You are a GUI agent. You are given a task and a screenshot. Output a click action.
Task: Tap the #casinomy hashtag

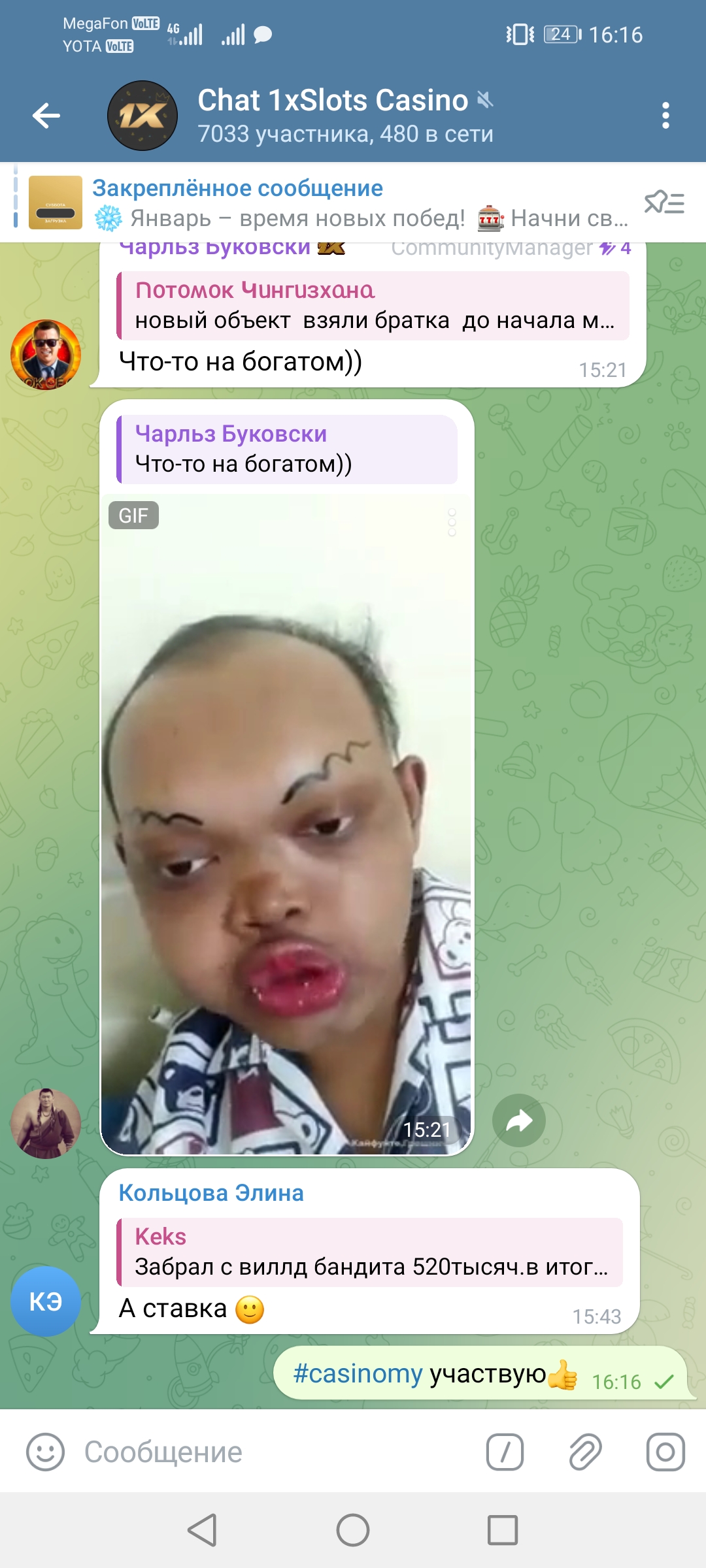point(358,1373)
